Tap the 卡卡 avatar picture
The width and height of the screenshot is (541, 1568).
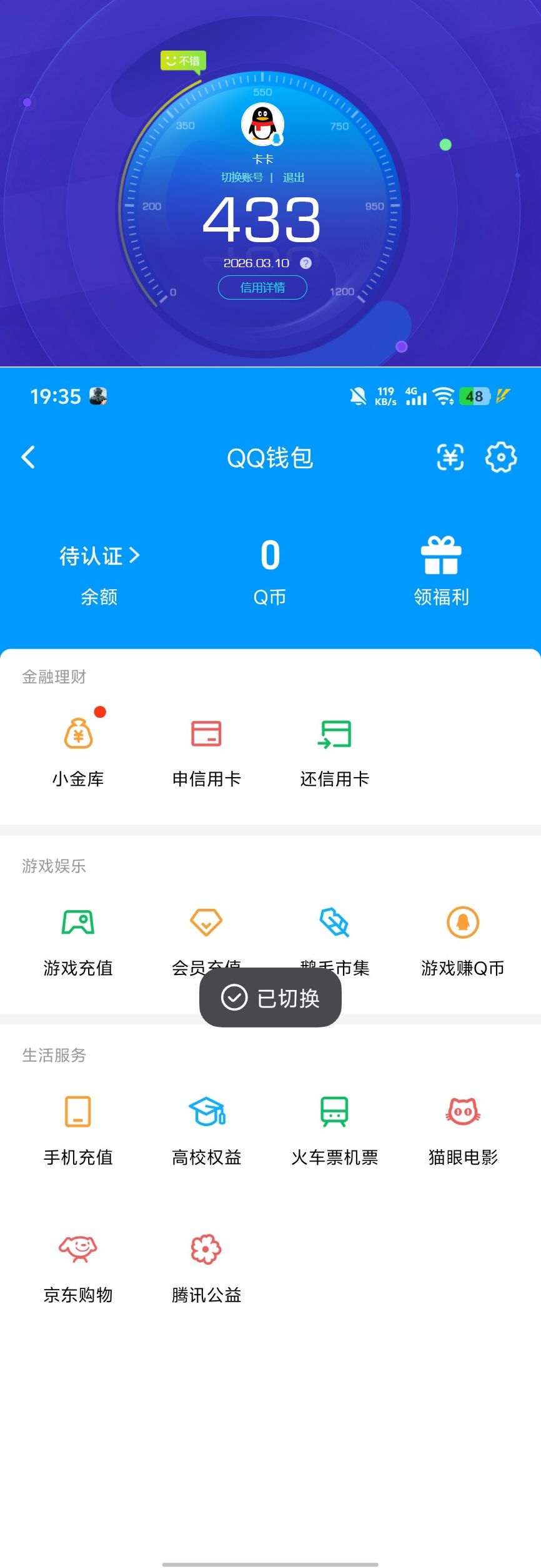[x=263, y=123]
